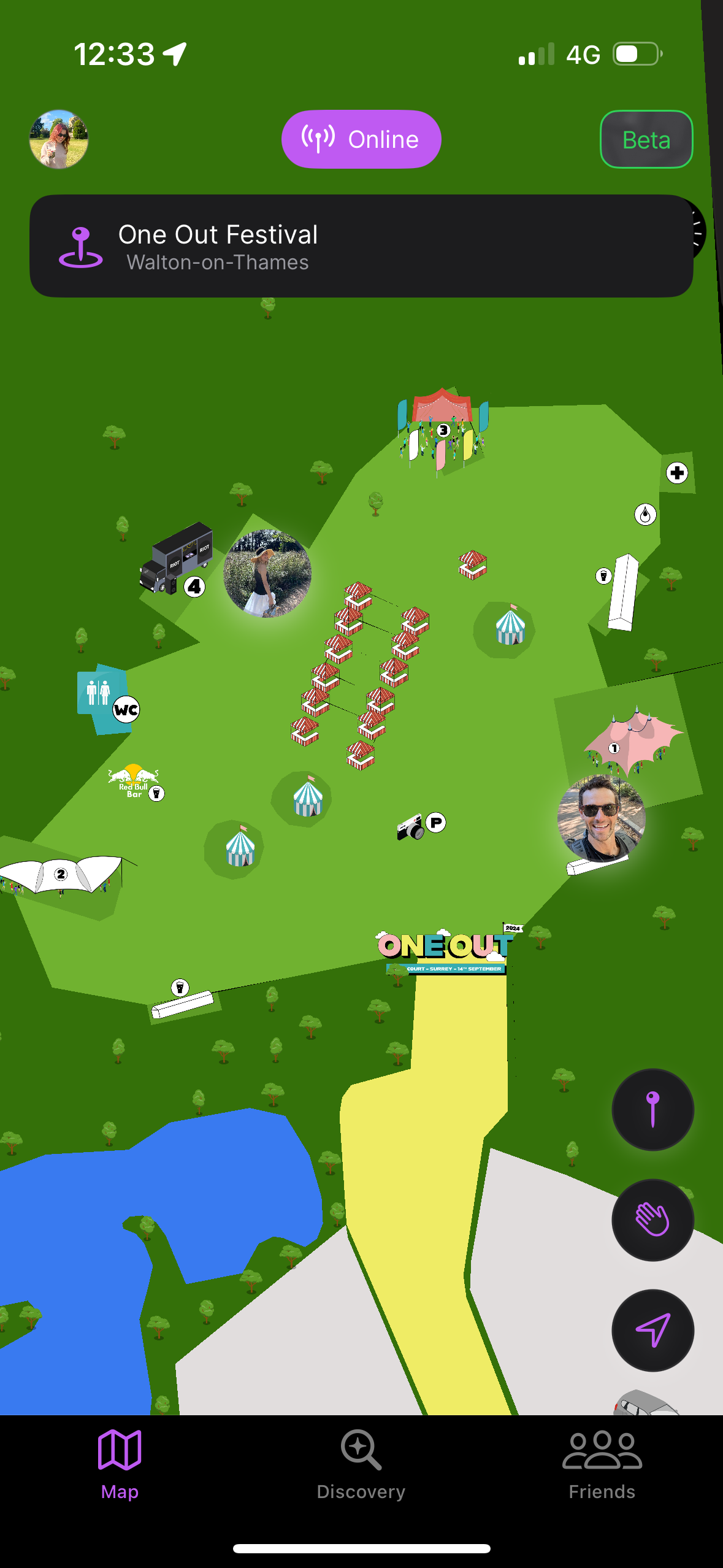Open the WC toilets marker
This screenshot has width=723, height=1568.
point(125,709)
